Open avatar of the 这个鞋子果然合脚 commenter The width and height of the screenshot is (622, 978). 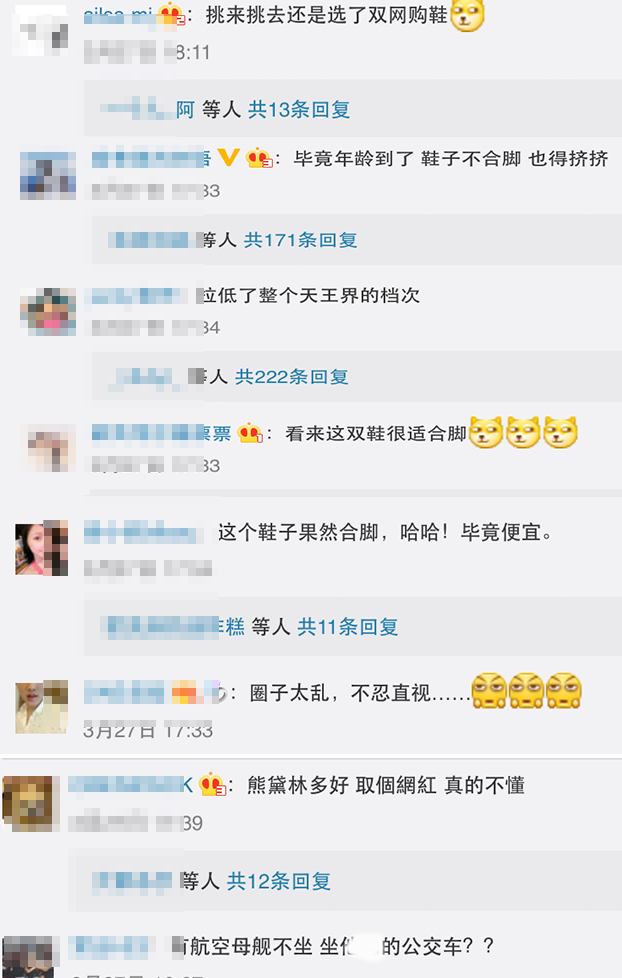click(x=42, y=547)
